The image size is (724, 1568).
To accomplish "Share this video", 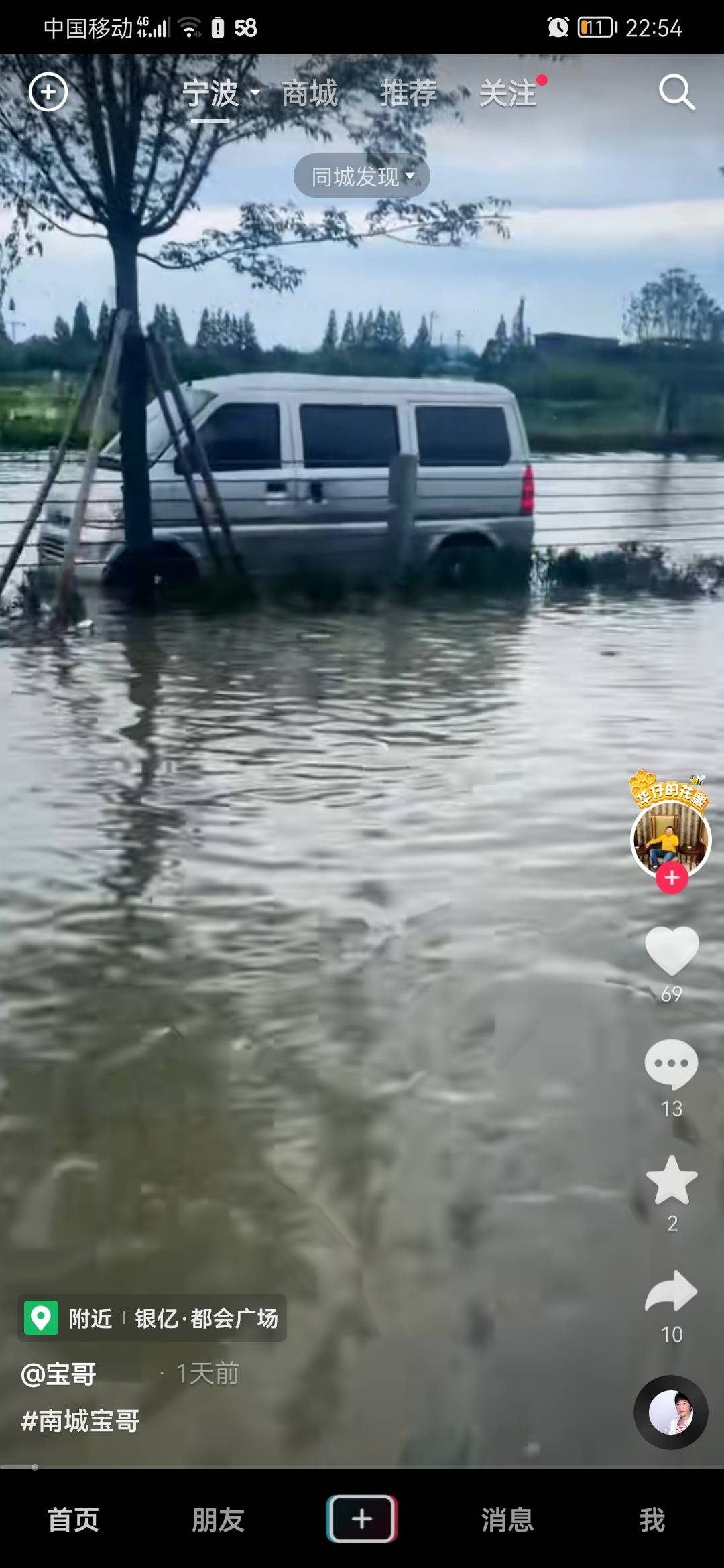I will tap(672, 1292).
